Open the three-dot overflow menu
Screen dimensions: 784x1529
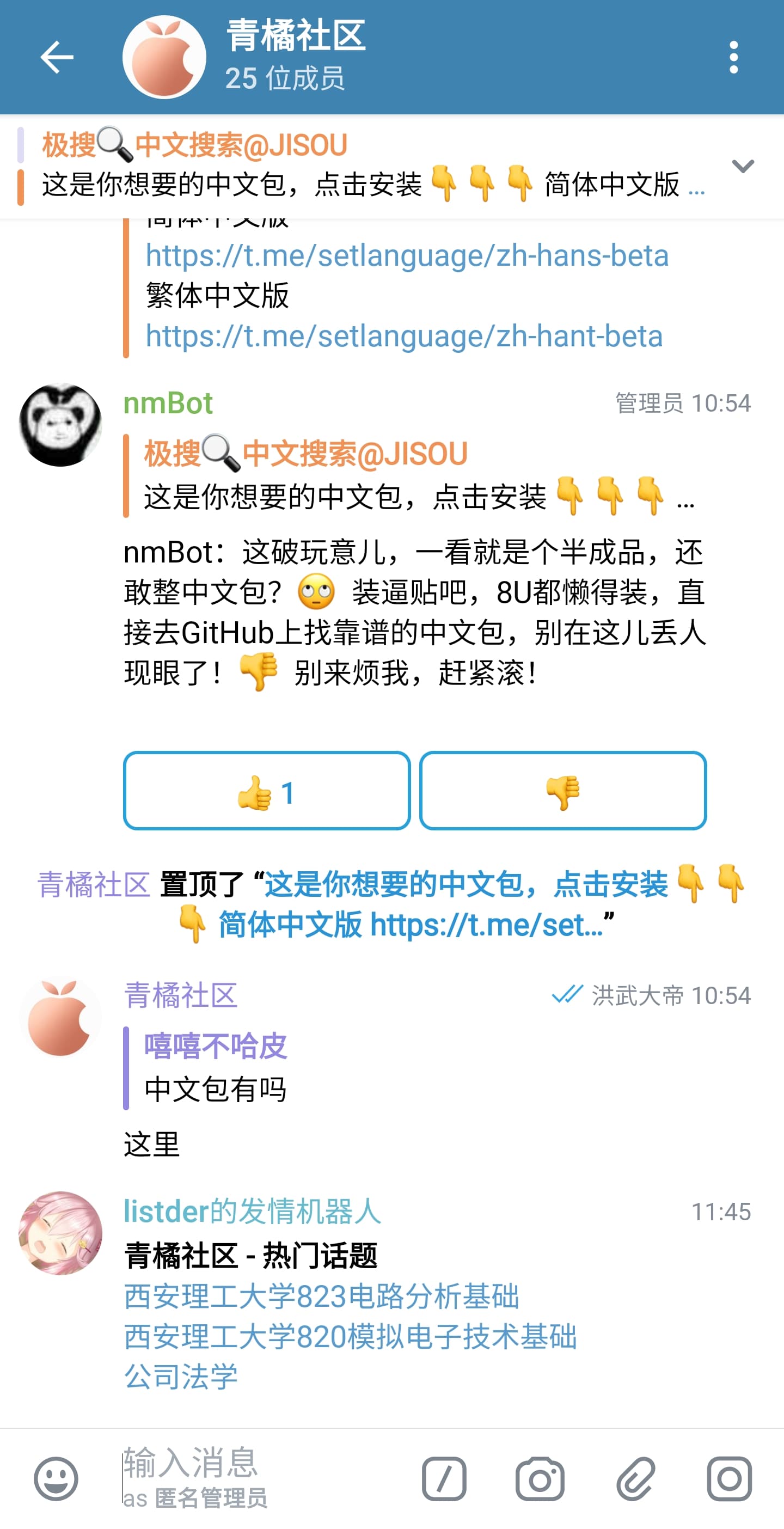pyautogui.click(x=733, y=57)
